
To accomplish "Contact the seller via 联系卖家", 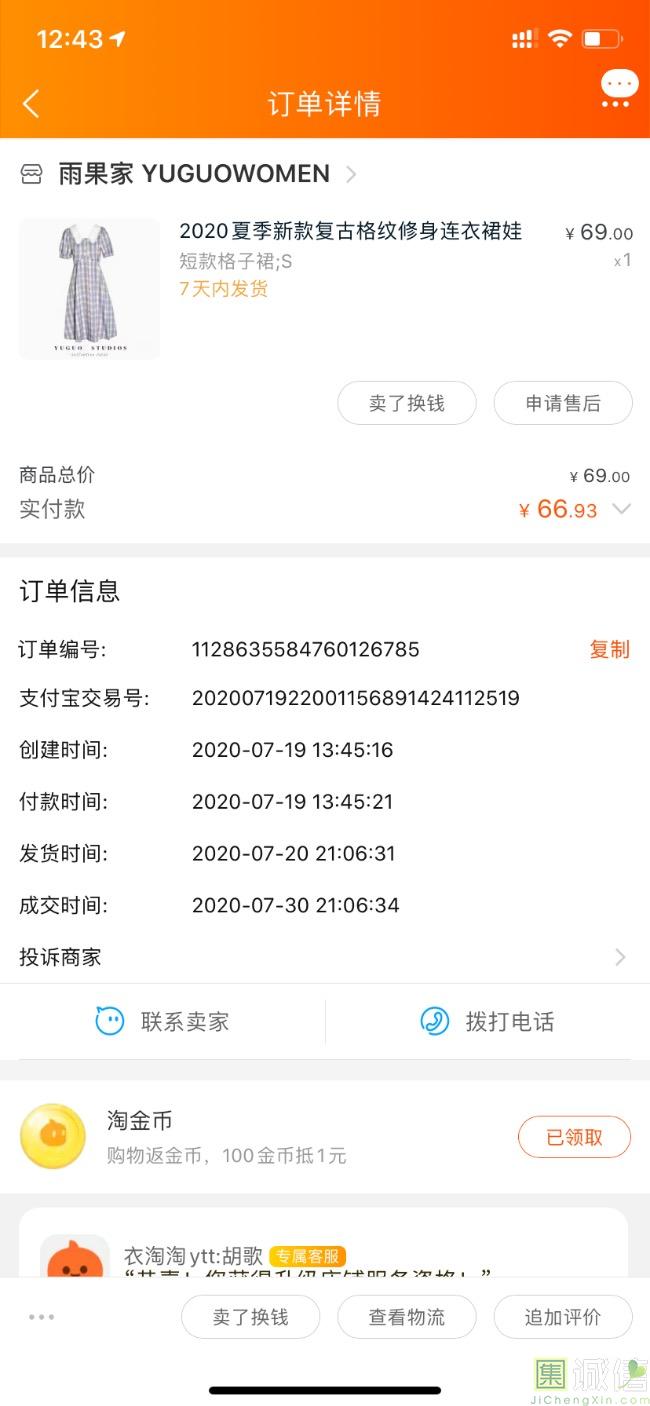I will (163, 1021).
